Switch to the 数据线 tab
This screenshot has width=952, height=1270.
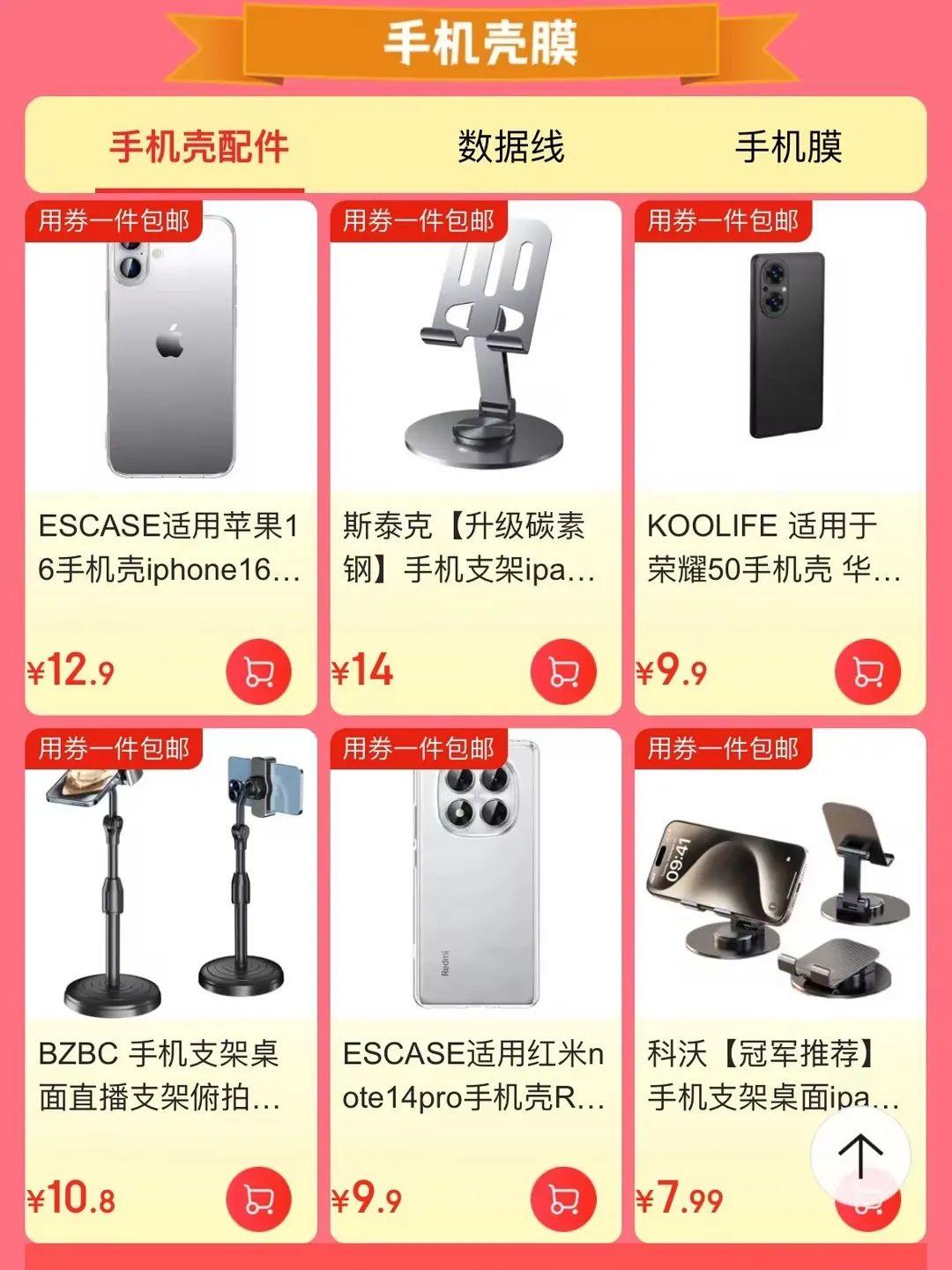click(510, 146)
